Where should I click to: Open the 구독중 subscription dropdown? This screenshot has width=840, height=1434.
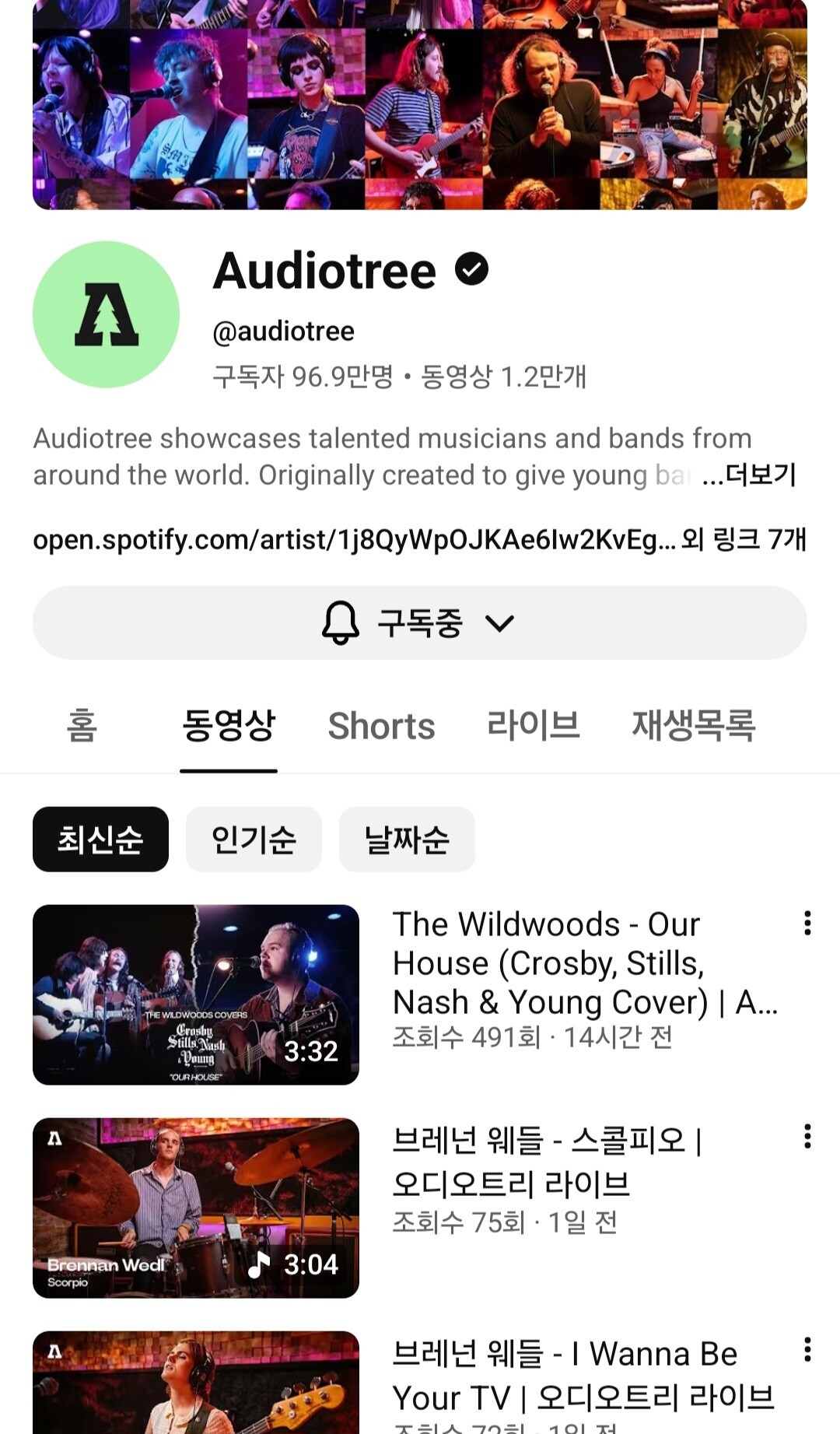click(419, 622)
